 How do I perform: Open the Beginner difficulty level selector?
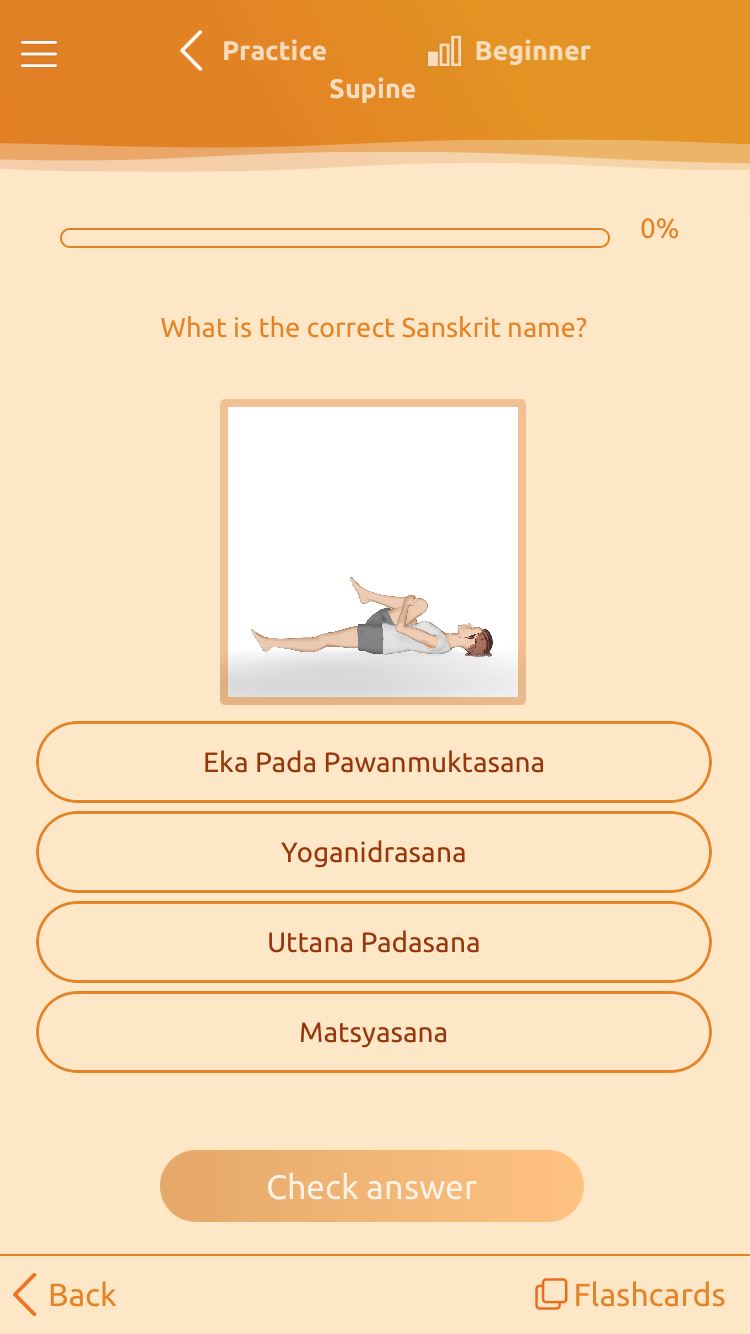[509, 51]
